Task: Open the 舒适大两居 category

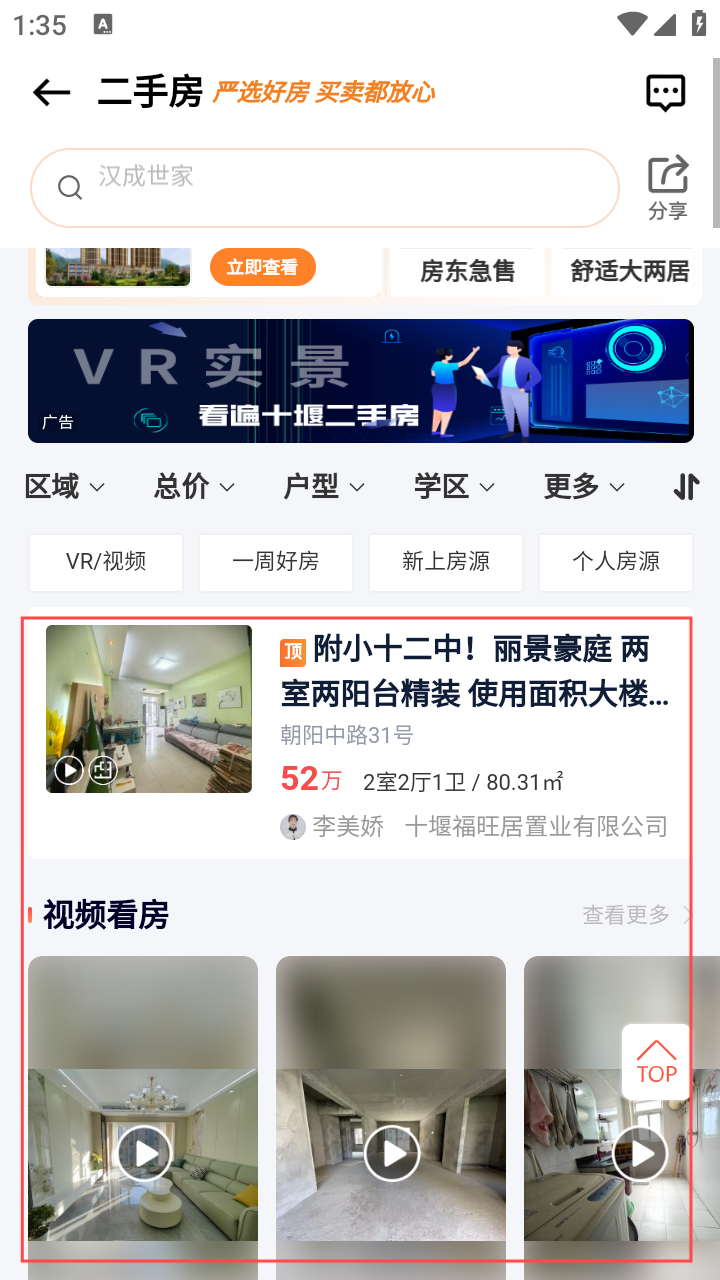Action: [x=629, y=271]
